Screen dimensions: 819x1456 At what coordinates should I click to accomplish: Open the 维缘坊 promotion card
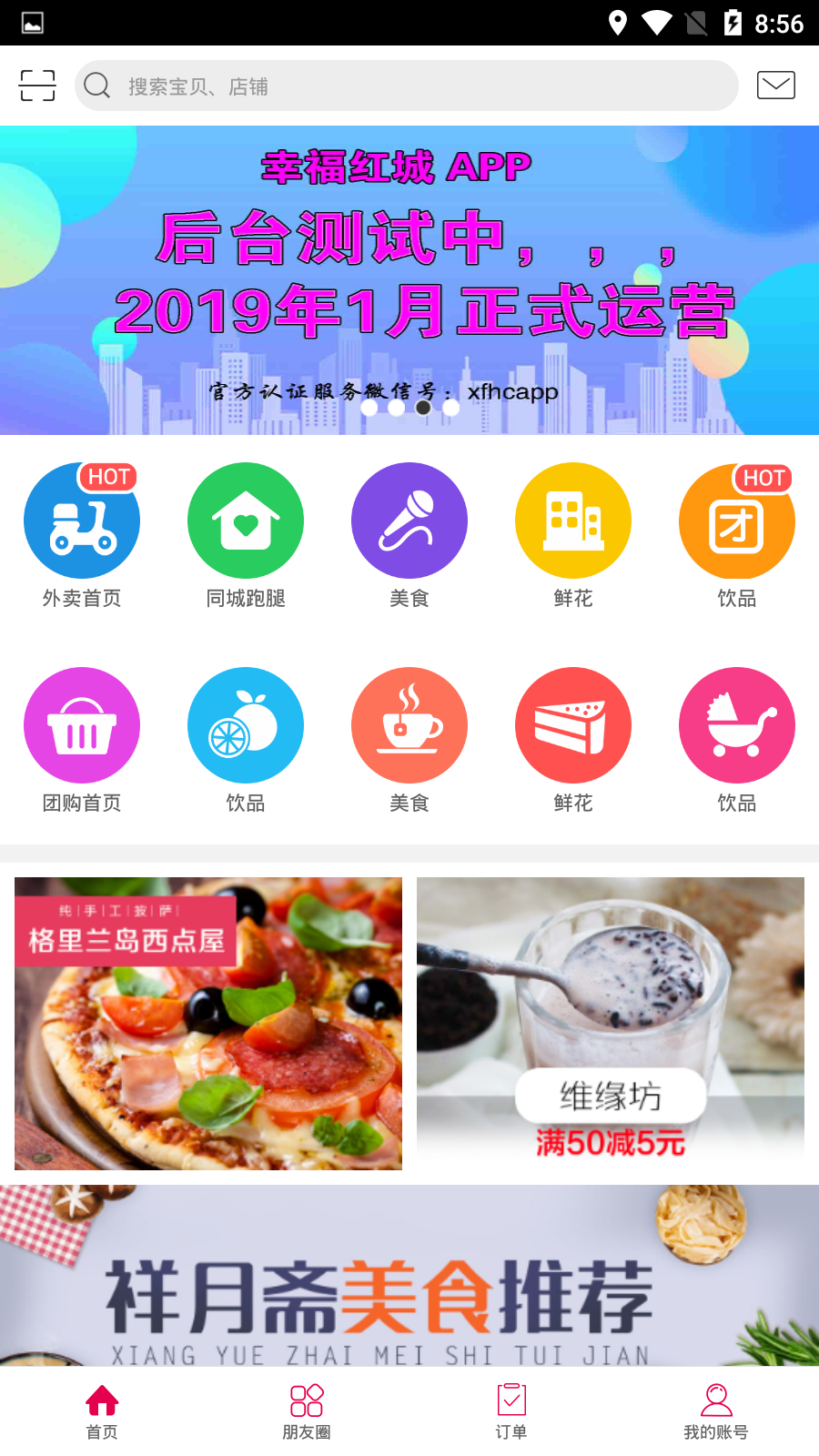611,1024
